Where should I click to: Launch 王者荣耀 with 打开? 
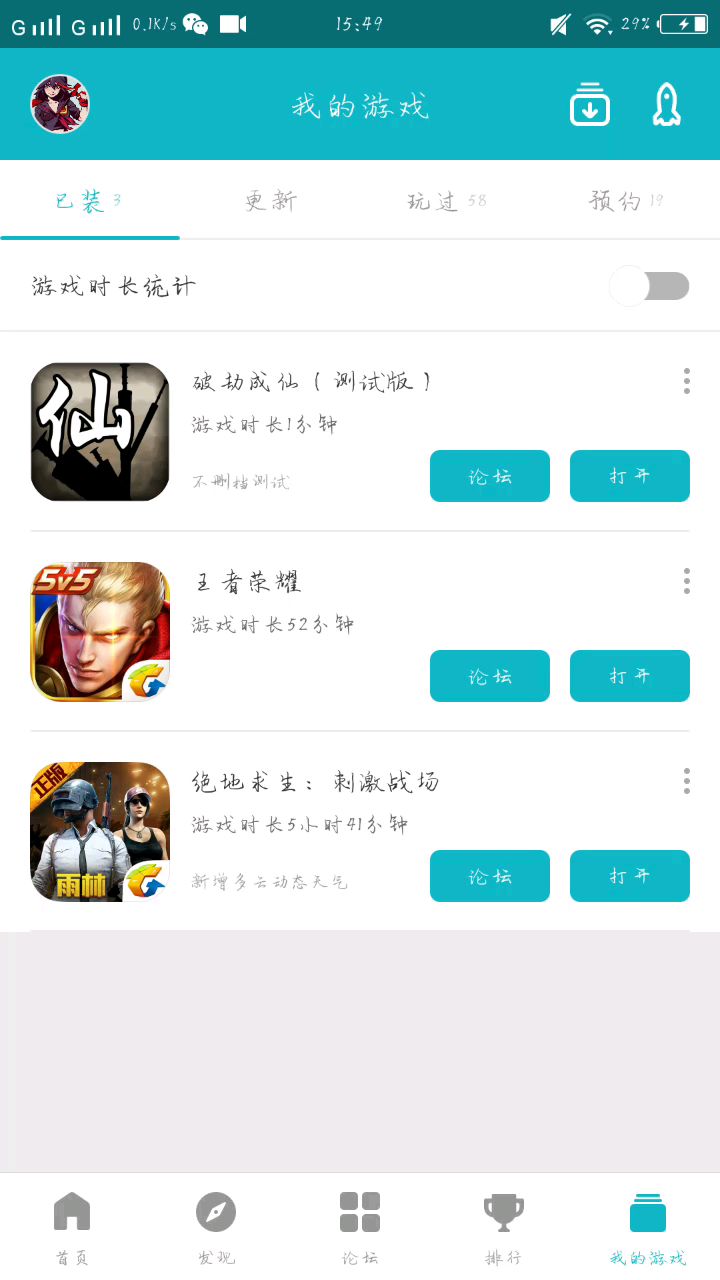coord(630,676)
